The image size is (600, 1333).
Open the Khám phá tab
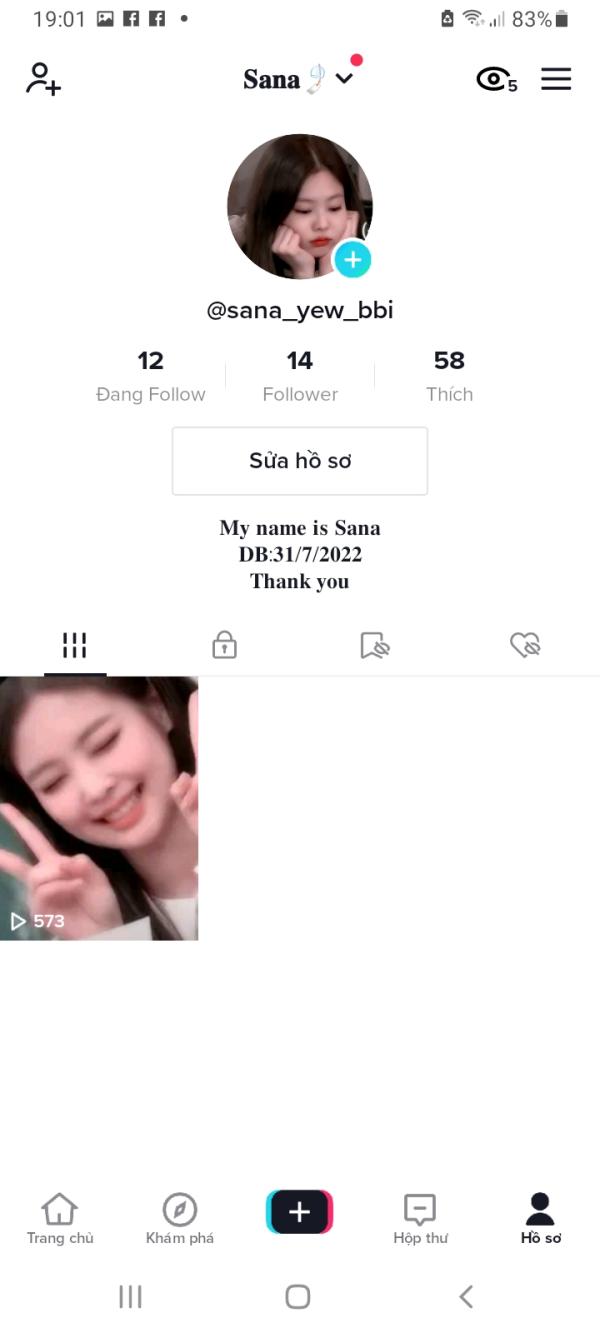(x=180, y=1218)
